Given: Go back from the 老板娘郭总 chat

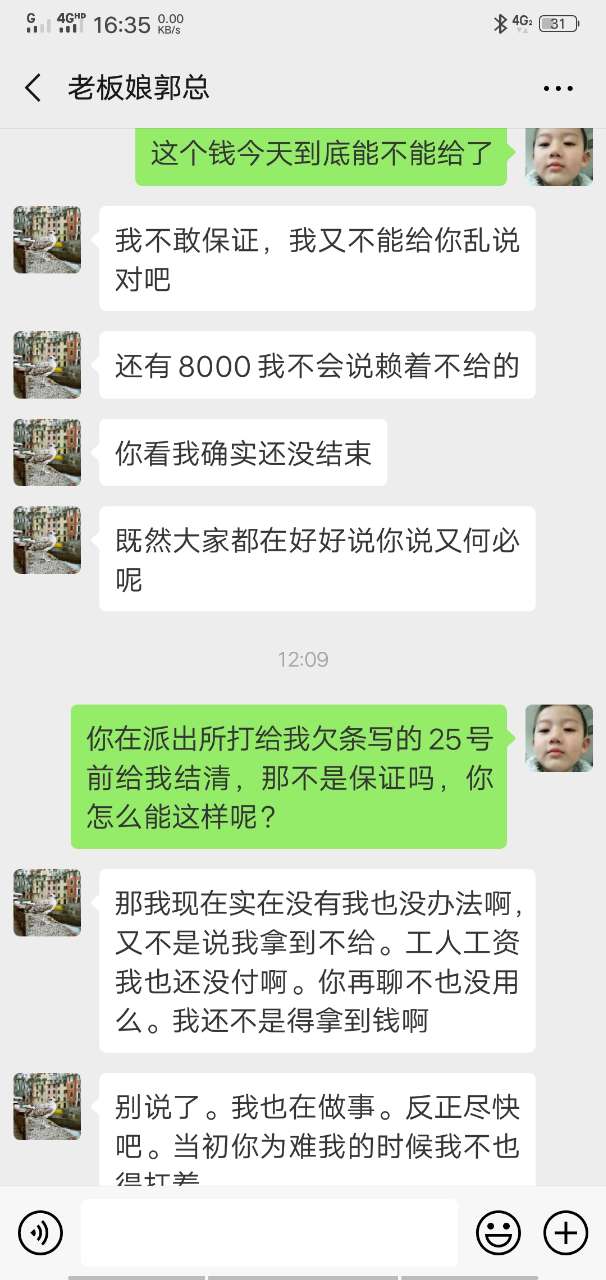Looking at the screenshot, I should 34,88.
